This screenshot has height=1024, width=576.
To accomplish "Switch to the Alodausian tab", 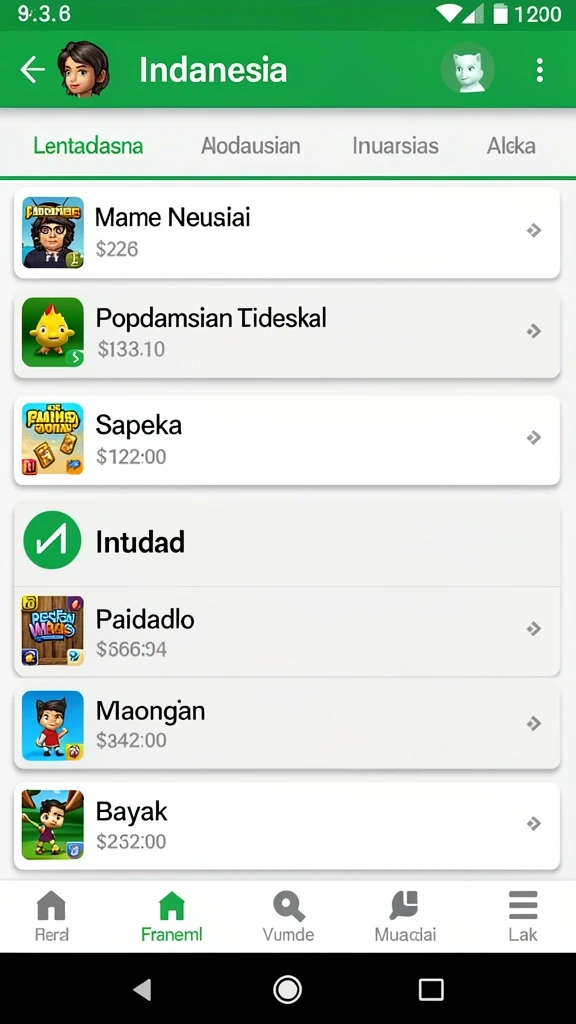I will 251,145.
